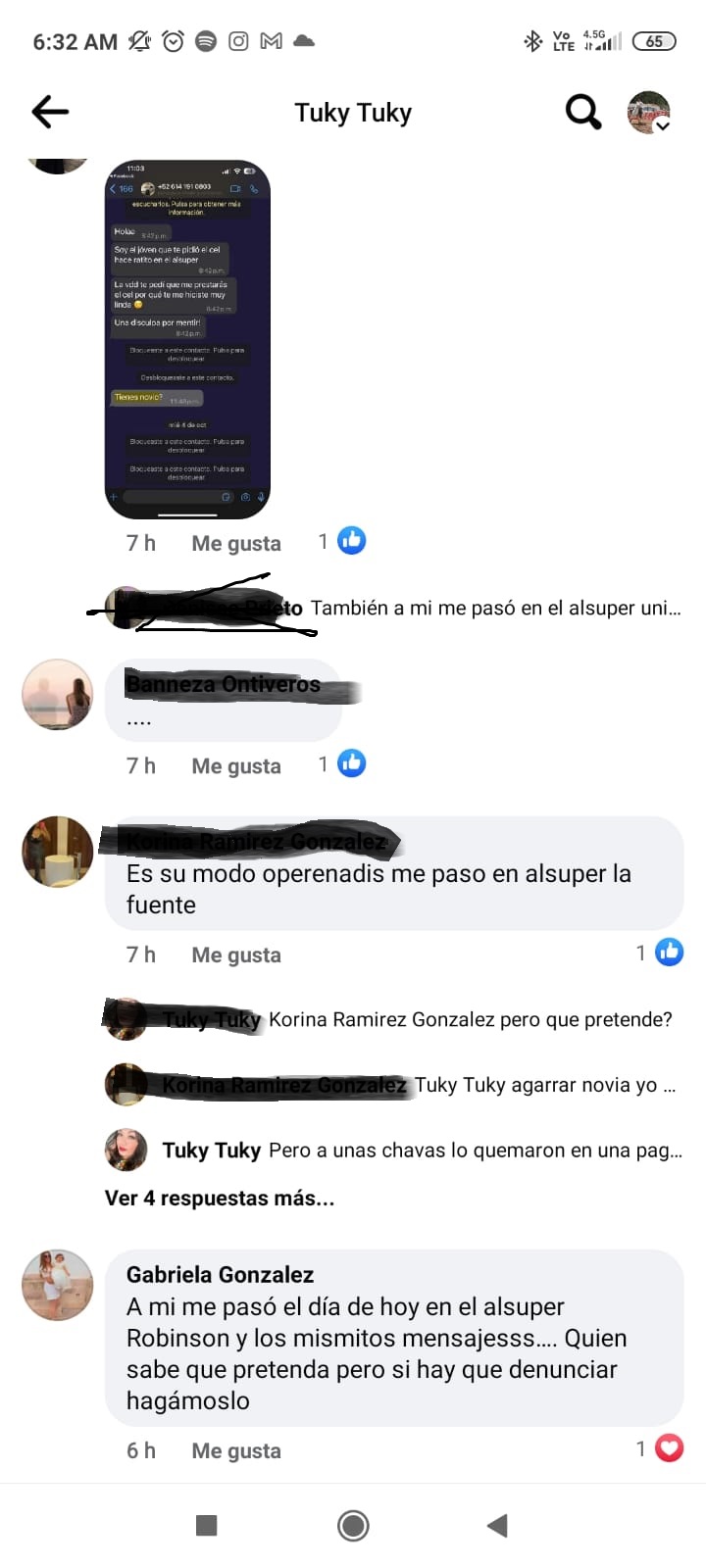Like Gabriela Gonzalez's comment
Image resolution: width=706 pixels, height=1568 pixels.
[x=235, y=1451]
